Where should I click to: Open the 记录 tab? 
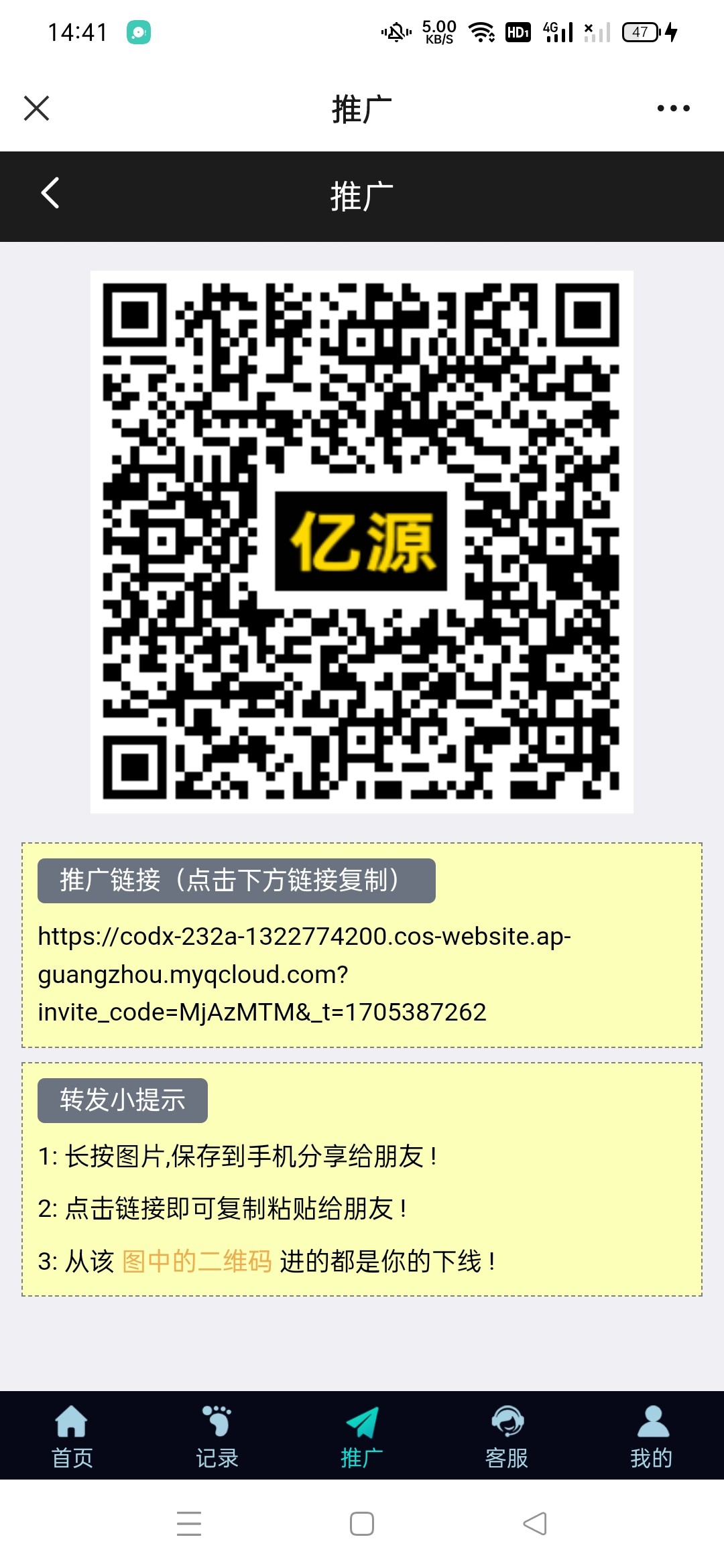tap(217, 1436)
